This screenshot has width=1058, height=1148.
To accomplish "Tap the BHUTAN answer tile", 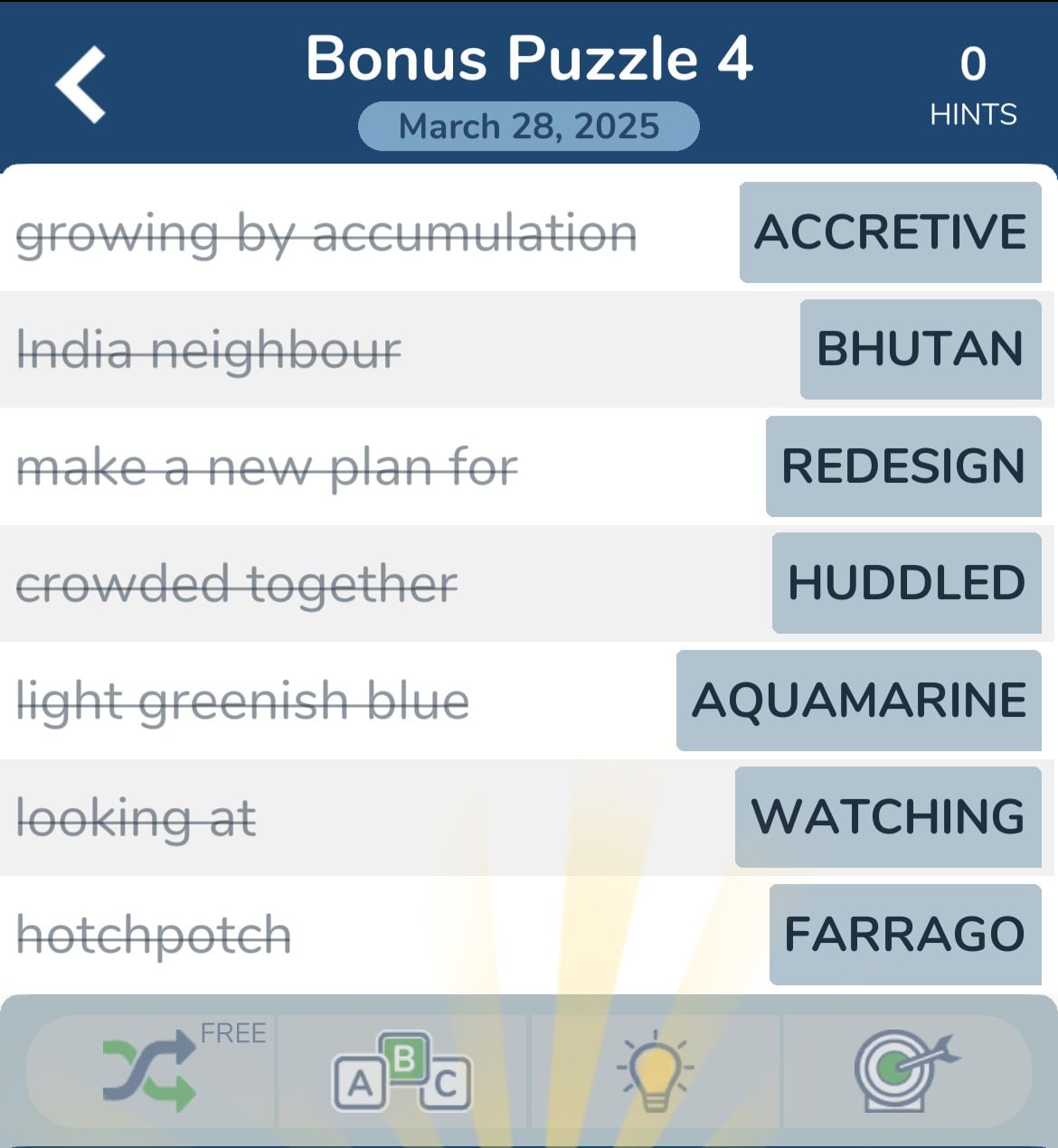I will [920, 350].
